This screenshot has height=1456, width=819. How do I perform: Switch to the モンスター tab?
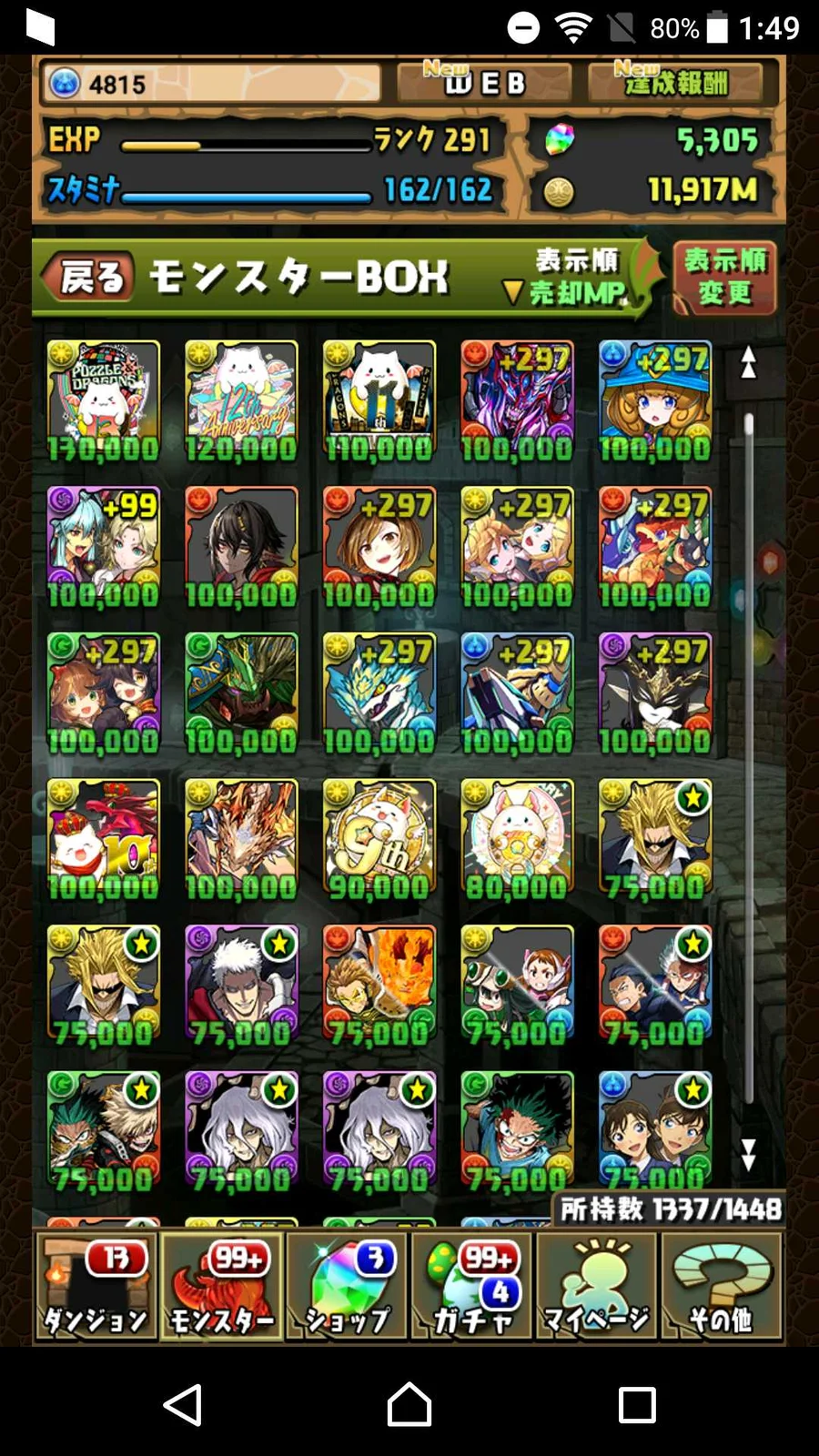222,1288
